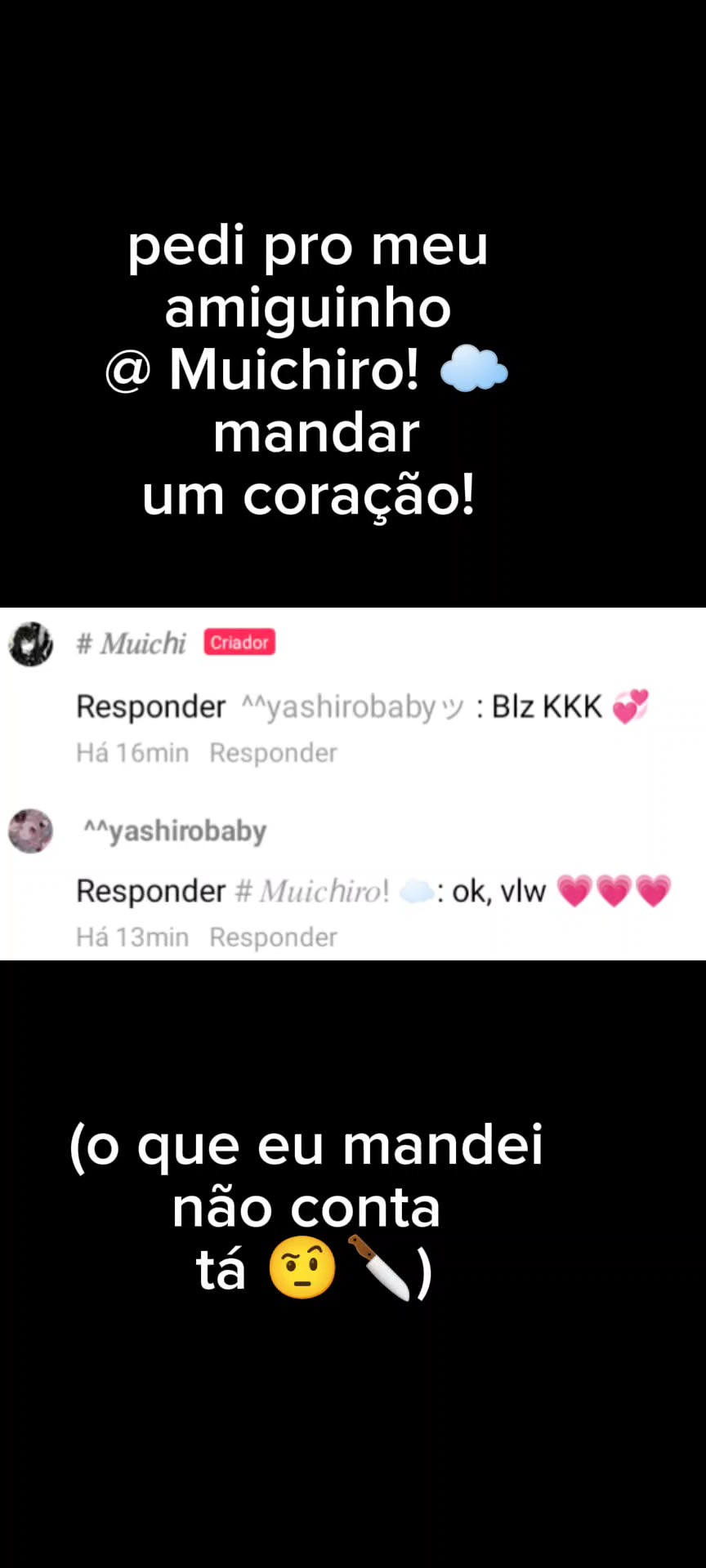Click Muichi's profile picture

[x=30, y=644]
